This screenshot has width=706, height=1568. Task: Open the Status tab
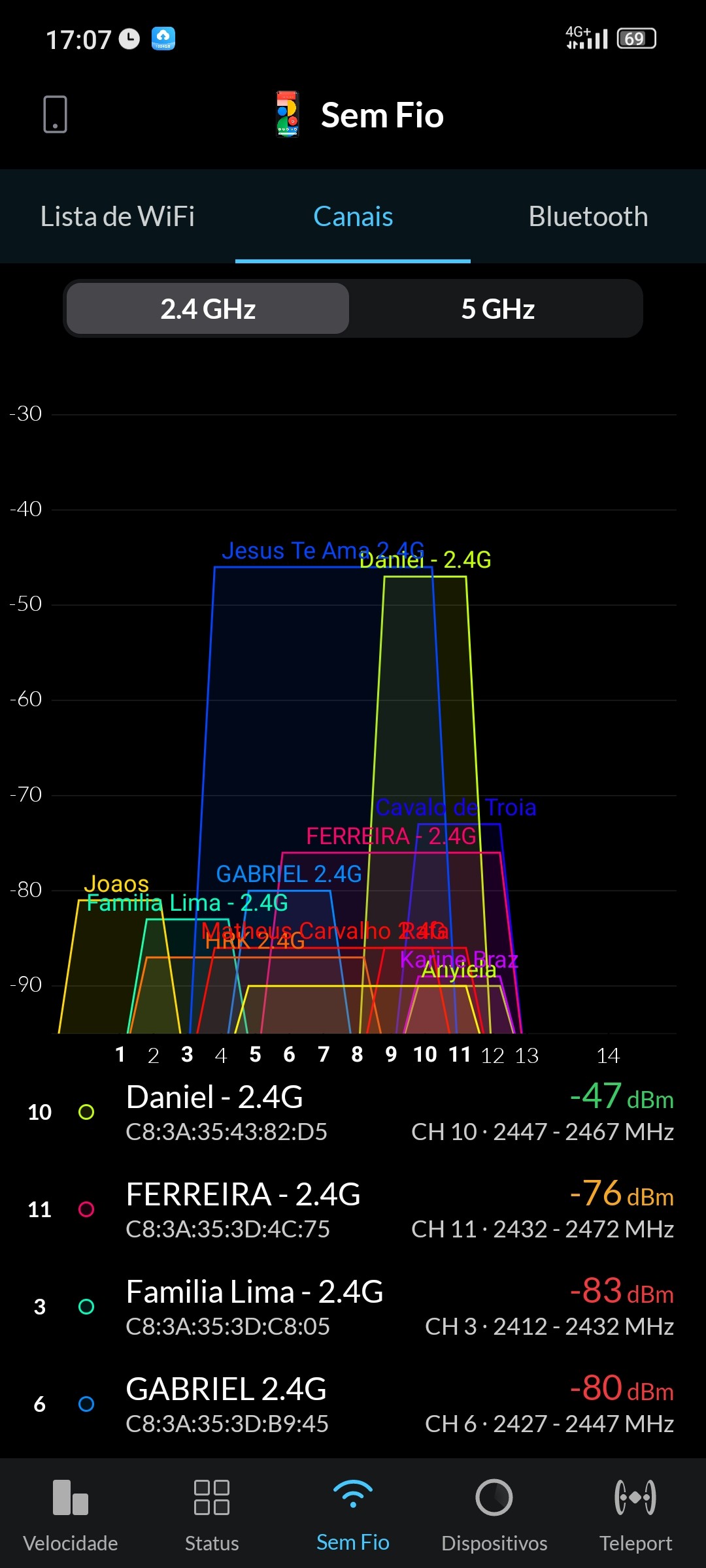tap(212, 1514)
